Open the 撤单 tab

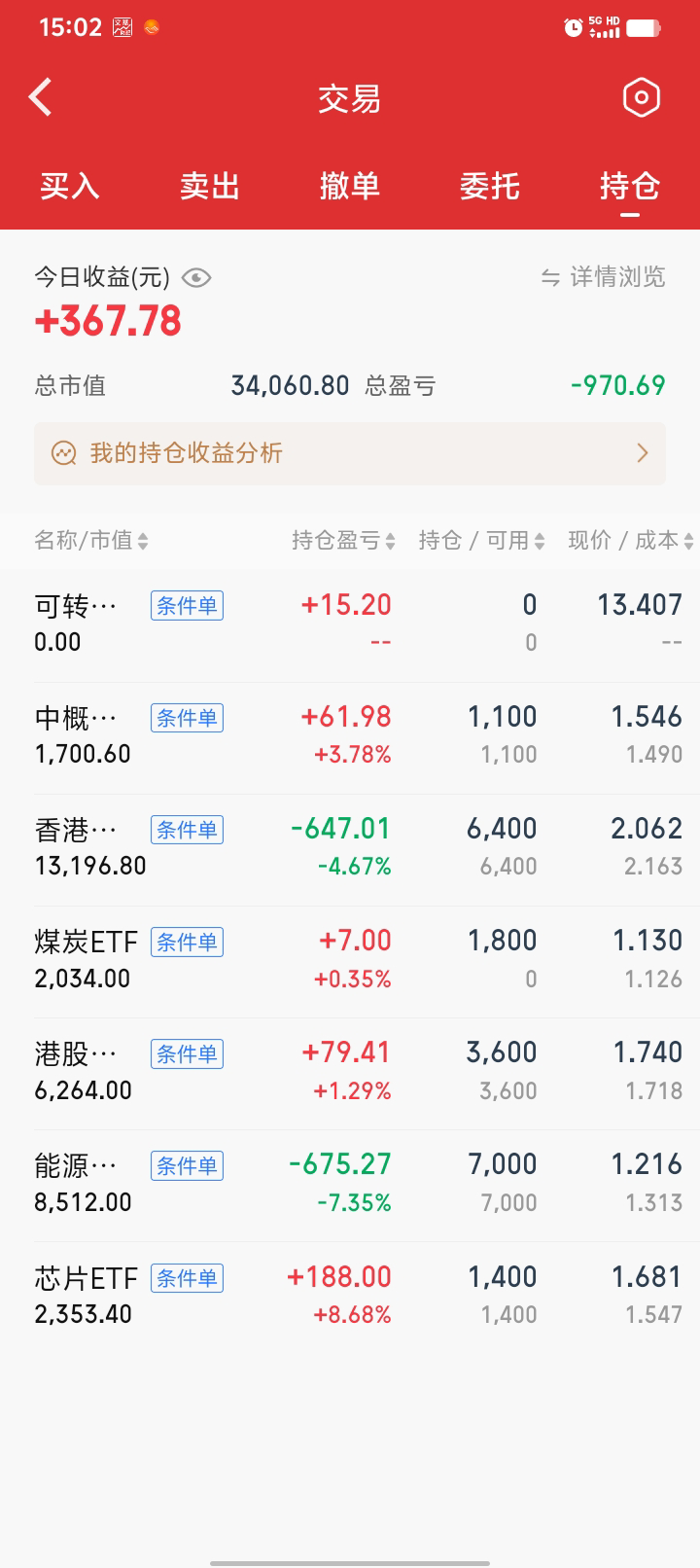(x=350, y=185)
